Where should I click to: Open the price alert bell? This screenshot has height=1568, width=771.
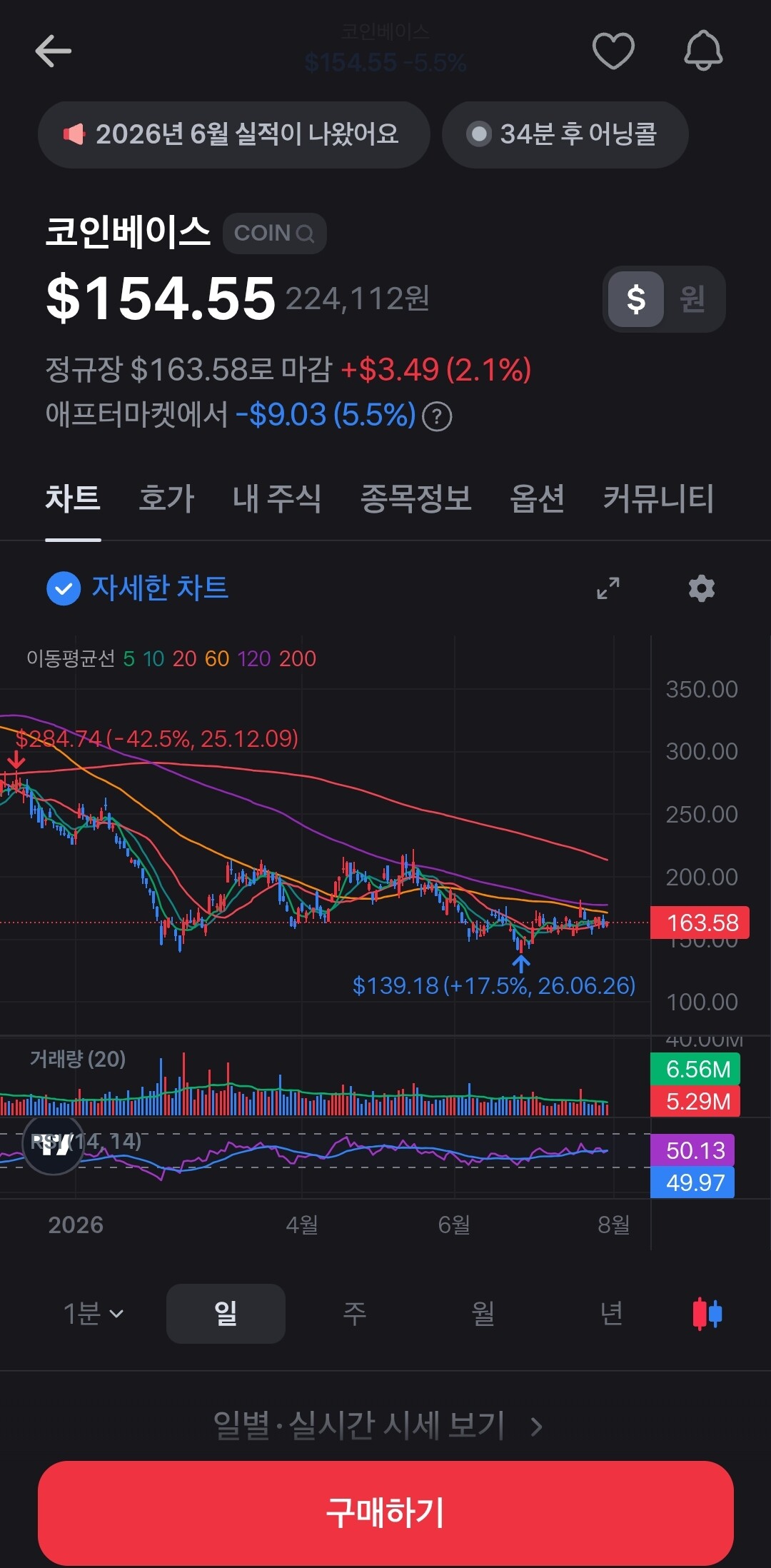(703, 51)
